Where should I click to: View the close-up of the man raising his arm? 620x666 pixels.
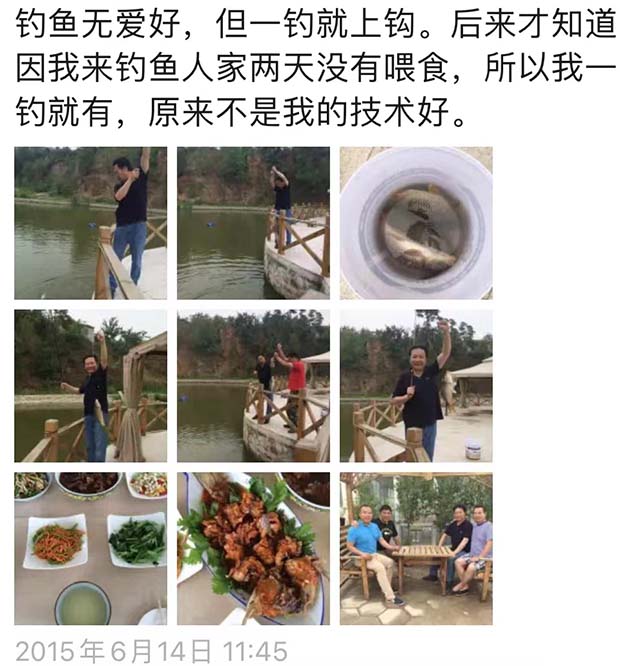click(416, 385)
